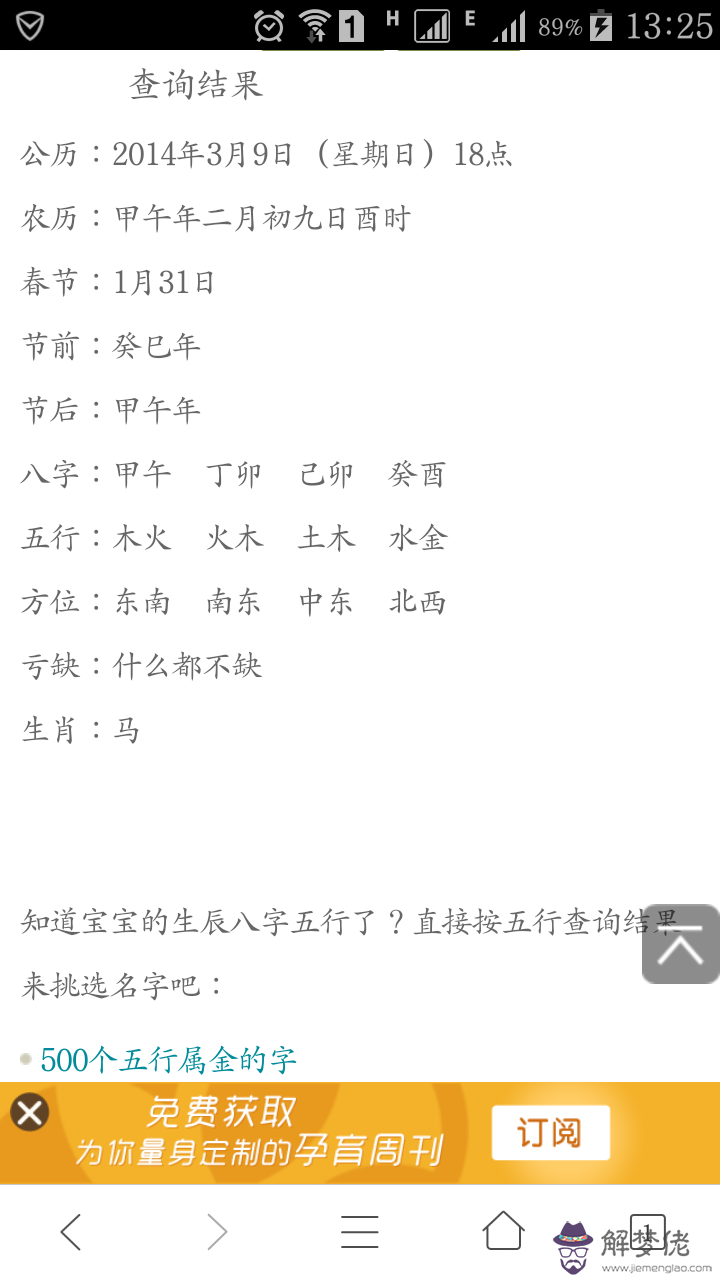This screenshot has width=720, height=1280.
Task: Go forward to the next page
Action: (216, 1232)
